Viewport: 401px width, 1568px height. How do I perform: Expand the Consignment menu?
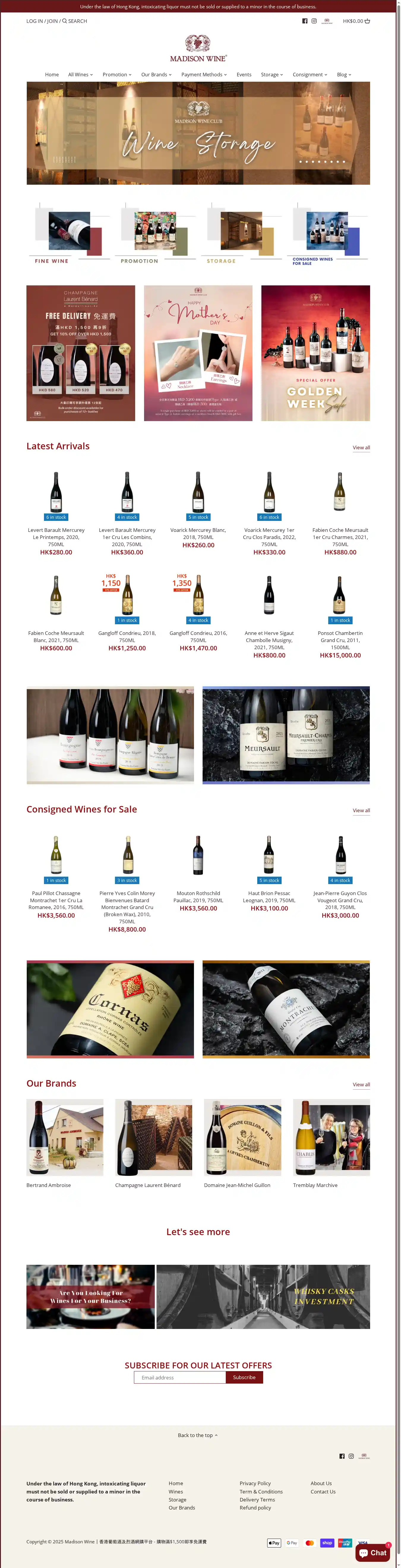click(x=309, y=75)
